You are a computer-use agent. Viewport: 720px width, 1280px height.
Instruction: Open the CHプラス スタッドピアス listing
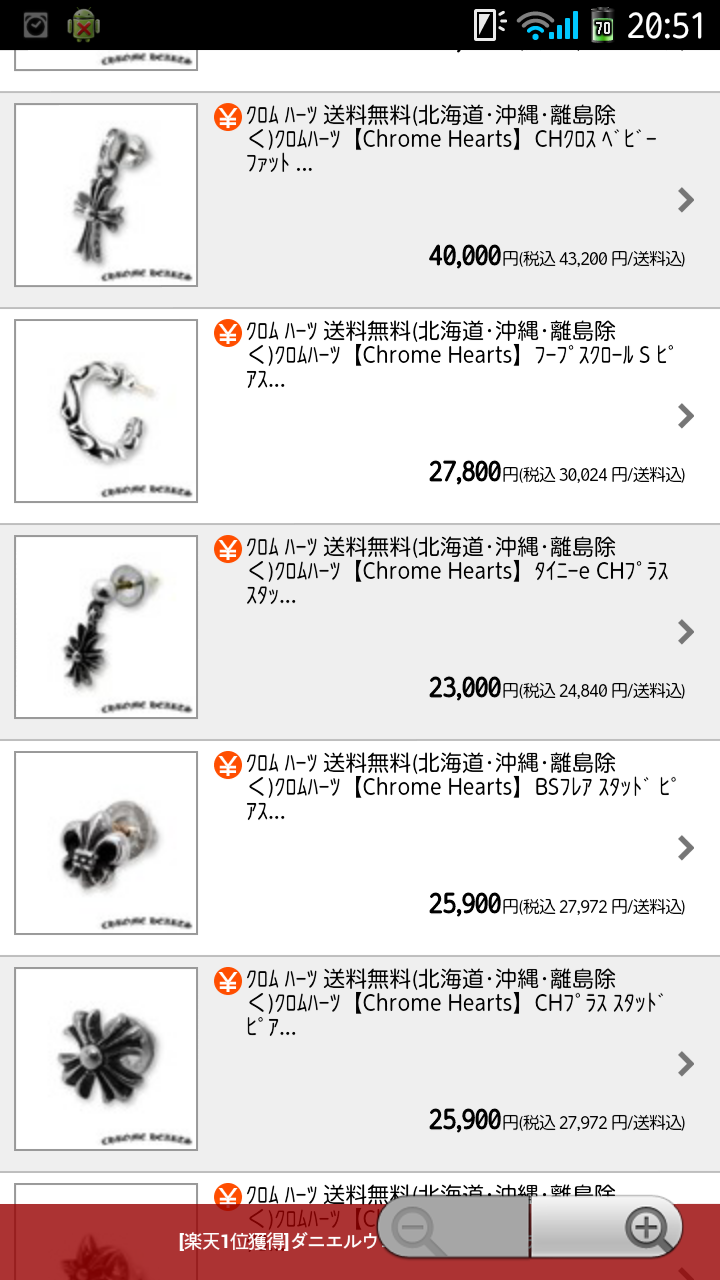pyautogui.click(x=360, y=1064)
